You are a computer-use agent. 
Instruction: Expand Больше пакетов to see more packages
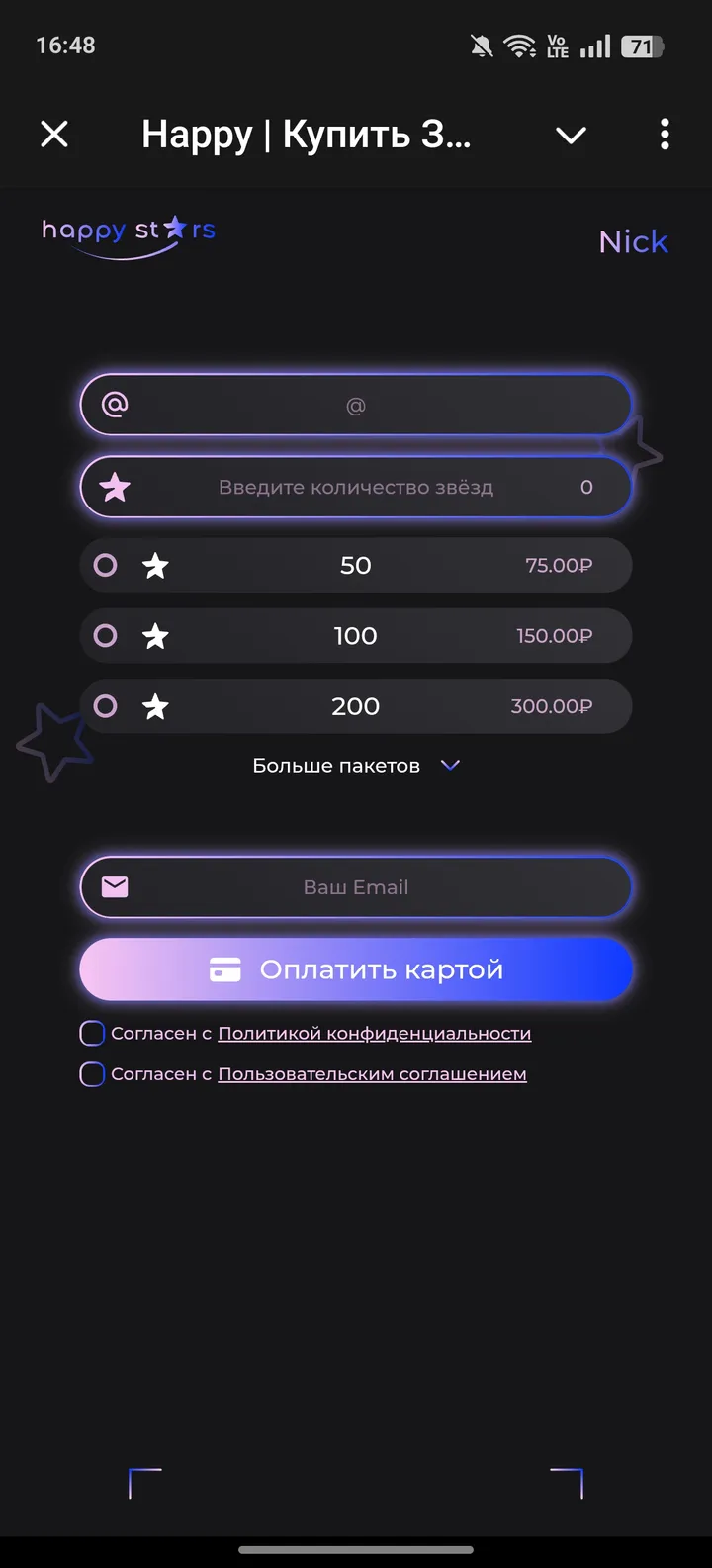click(357, 764)
